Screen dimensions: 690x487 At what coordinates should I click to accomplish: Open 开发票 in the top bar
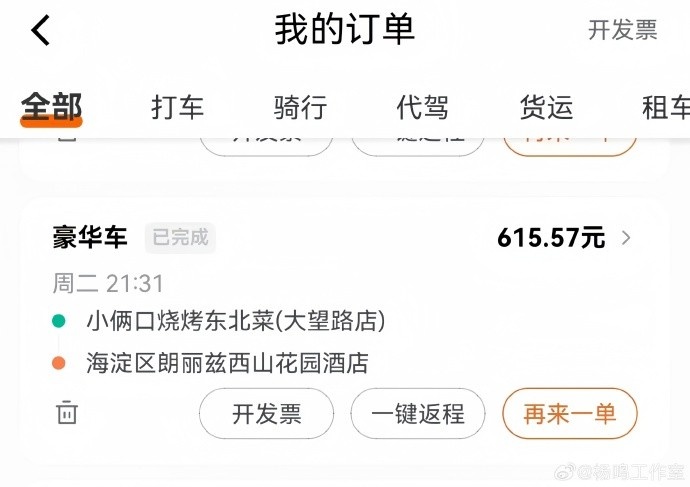click(622, 30)
